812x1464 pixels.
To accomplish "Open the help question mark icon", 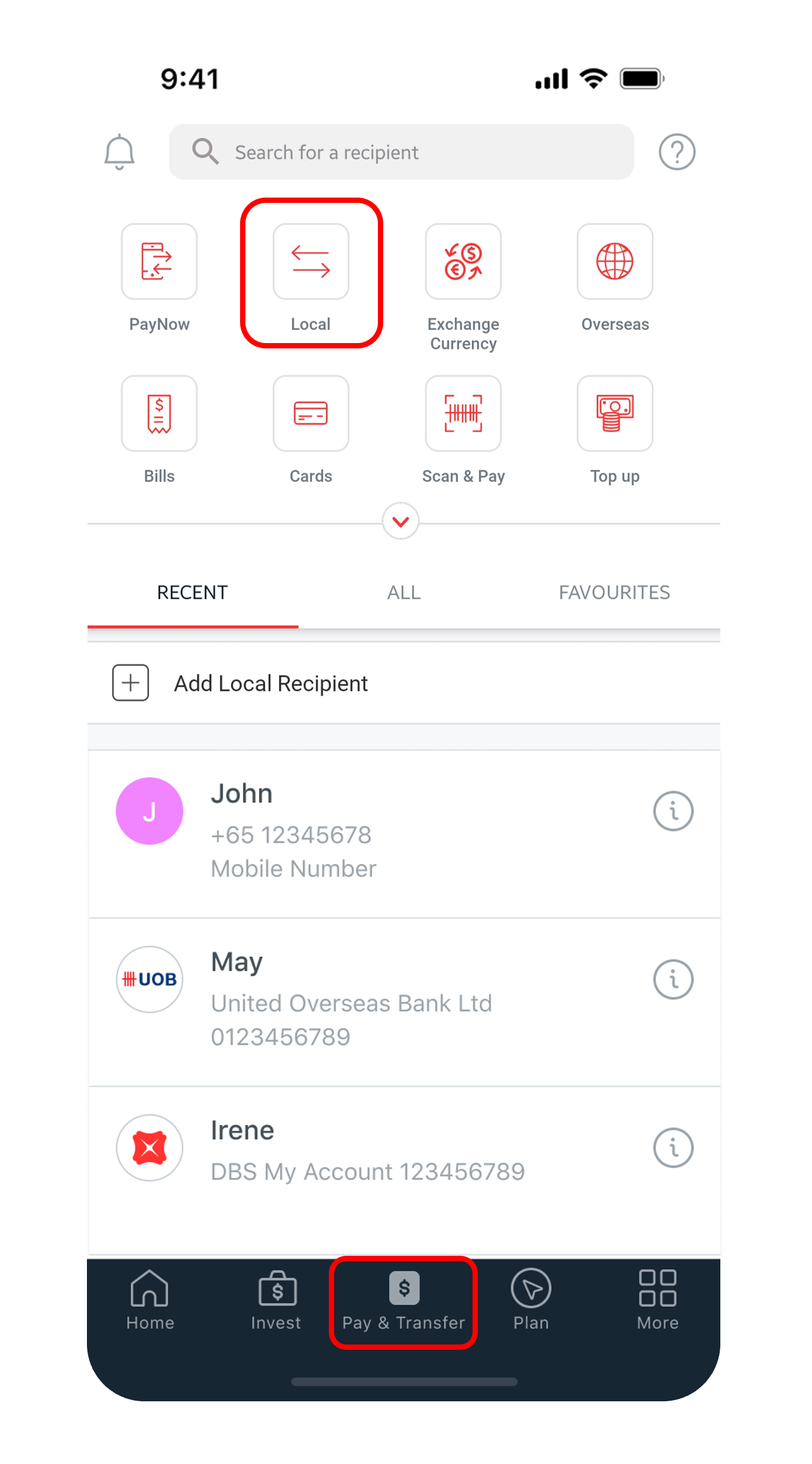I will coord(677,152).
